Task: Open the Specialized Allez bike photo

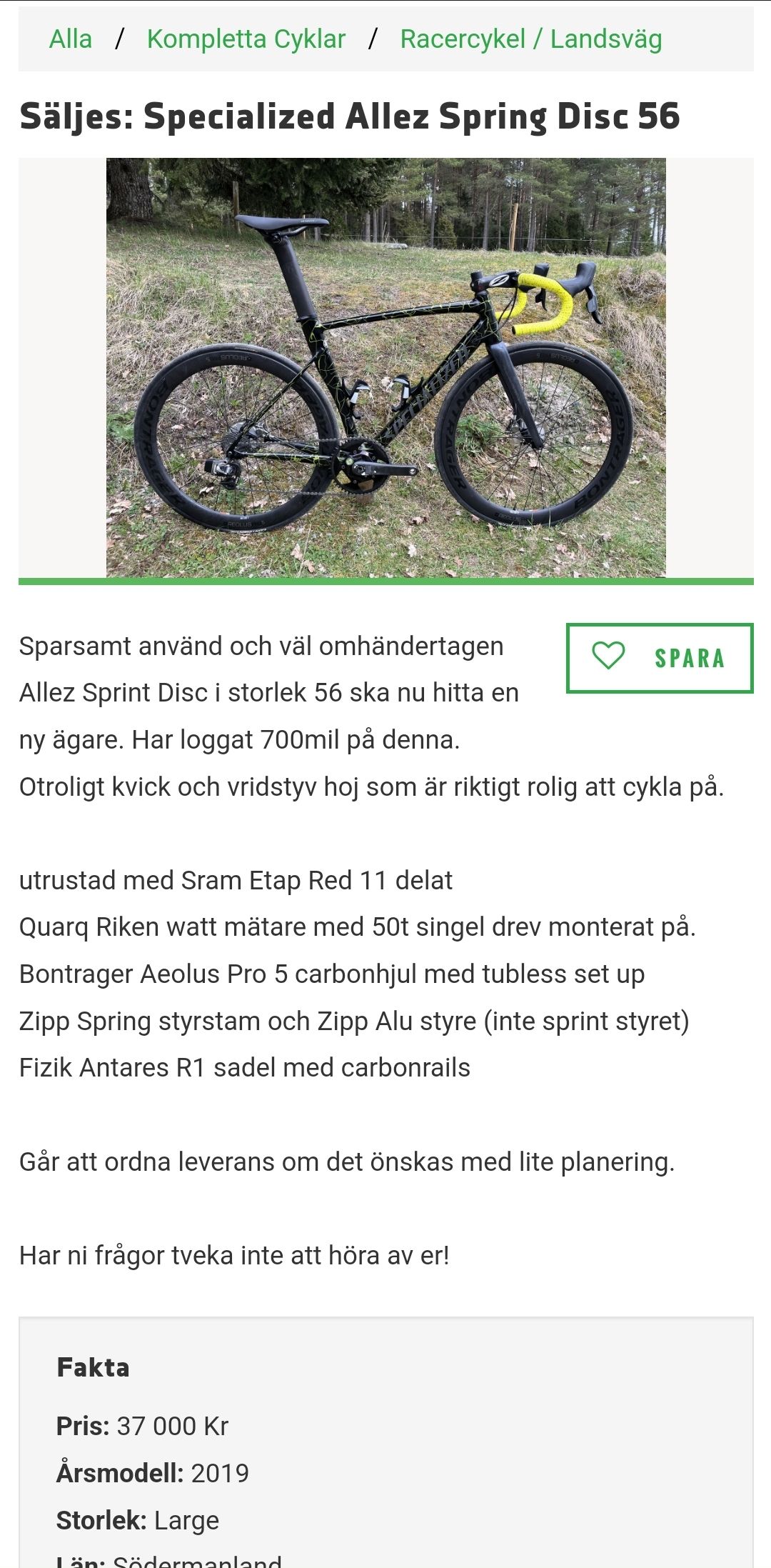Action: [x=386, y=368]
